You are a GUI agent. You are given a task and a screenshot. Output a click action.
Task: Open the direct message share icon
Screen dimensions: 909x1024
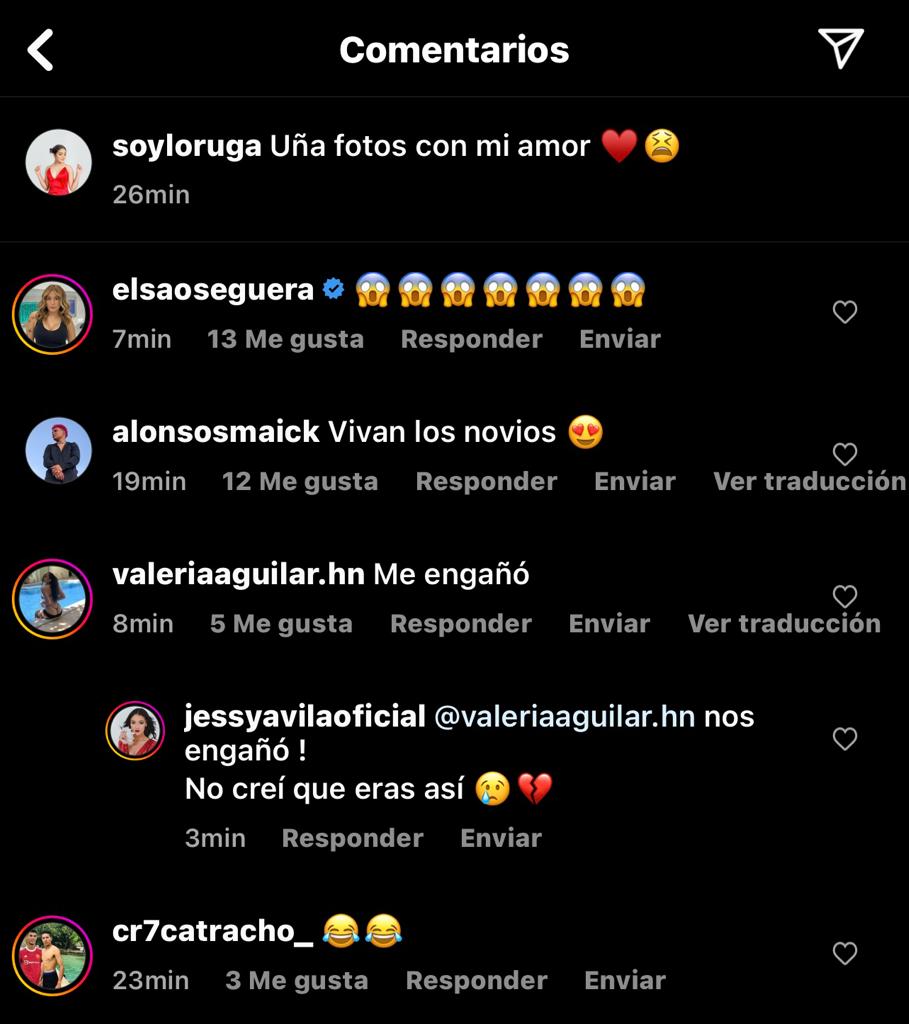[x=840, y=48]
